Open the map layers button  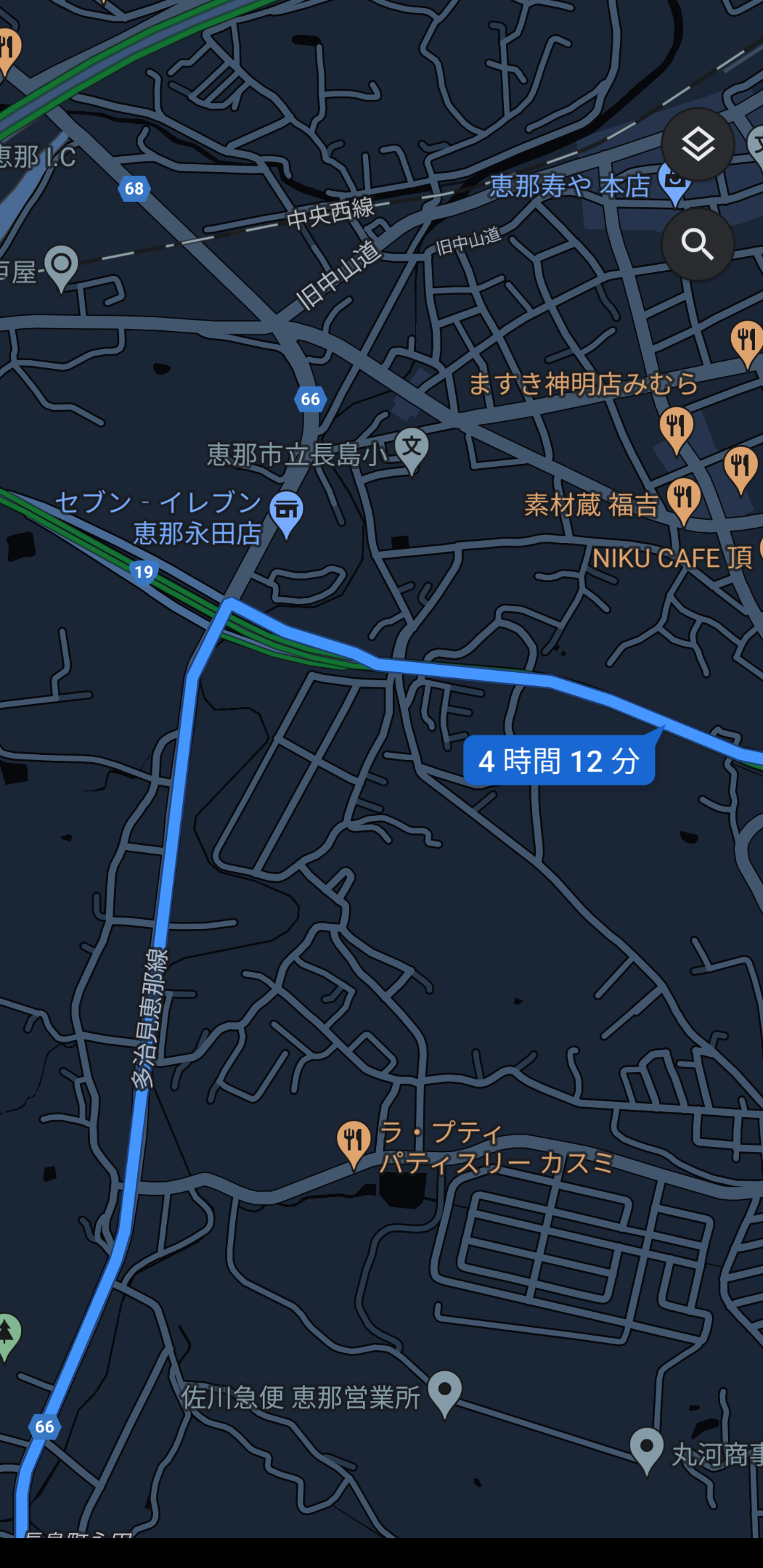[697, 144]
